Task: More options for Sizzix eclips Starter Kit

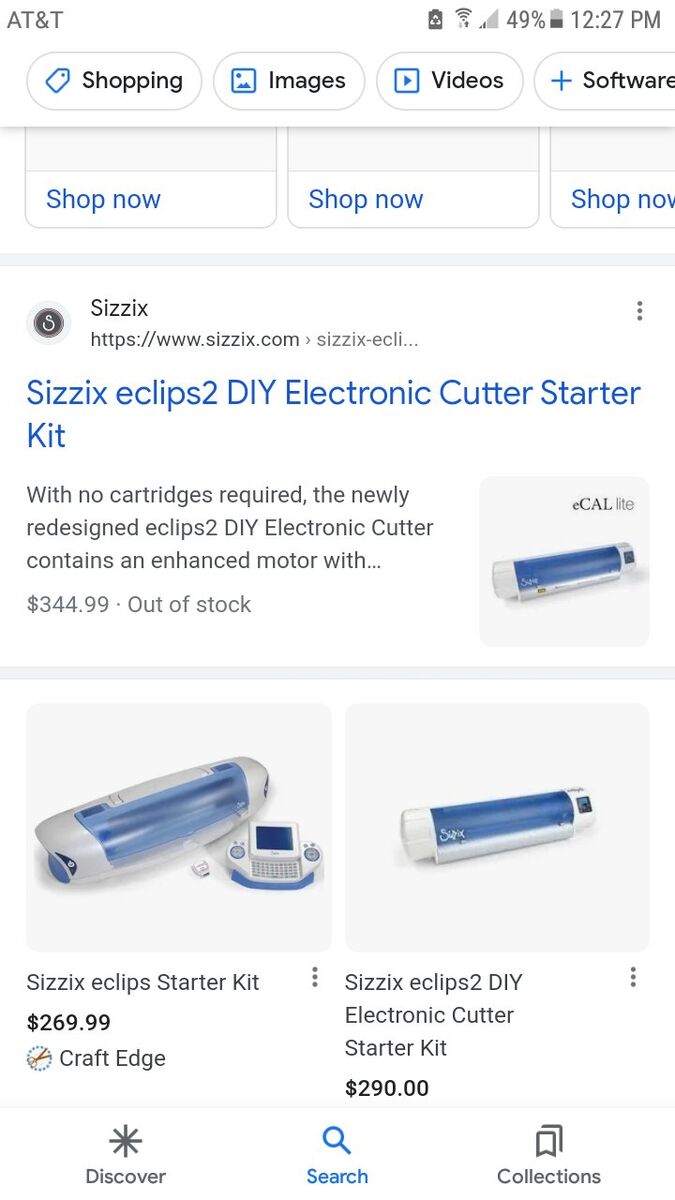Action: [x=315, y=977]
